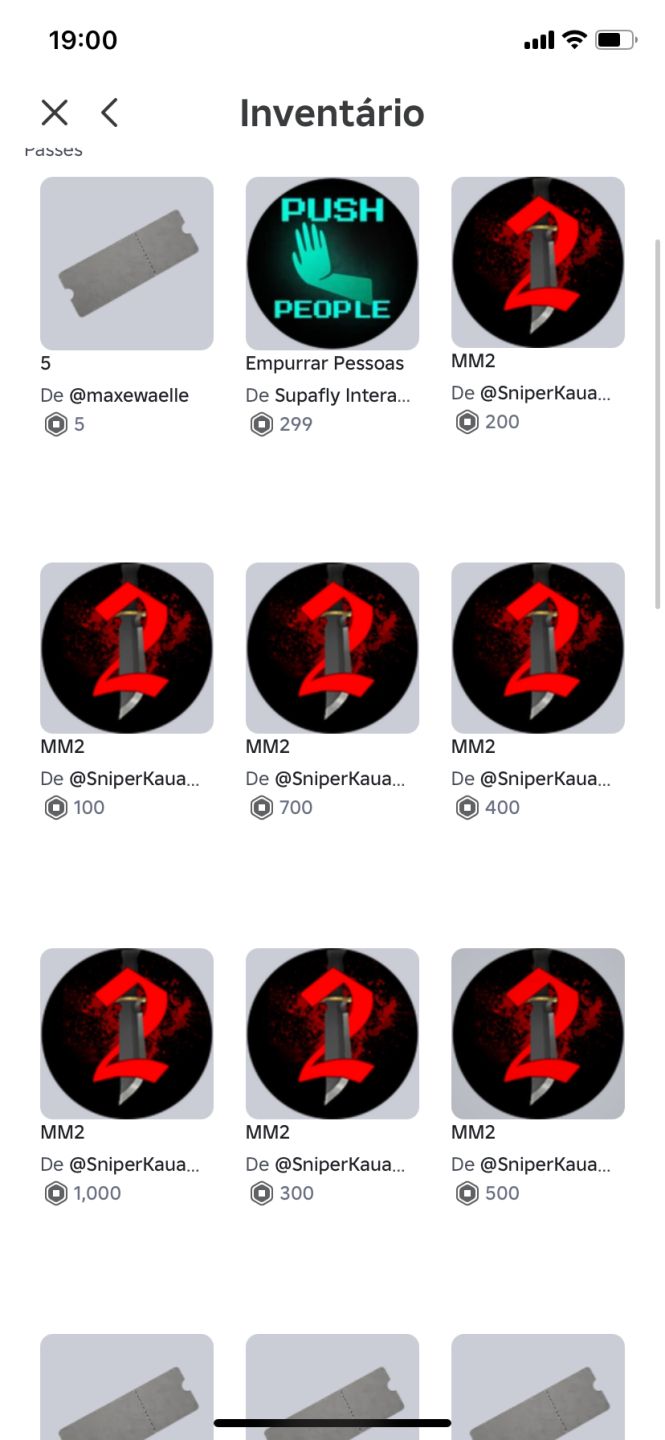Open the MM2 pass priced 100
The image size is (665, 1440).
127,648
